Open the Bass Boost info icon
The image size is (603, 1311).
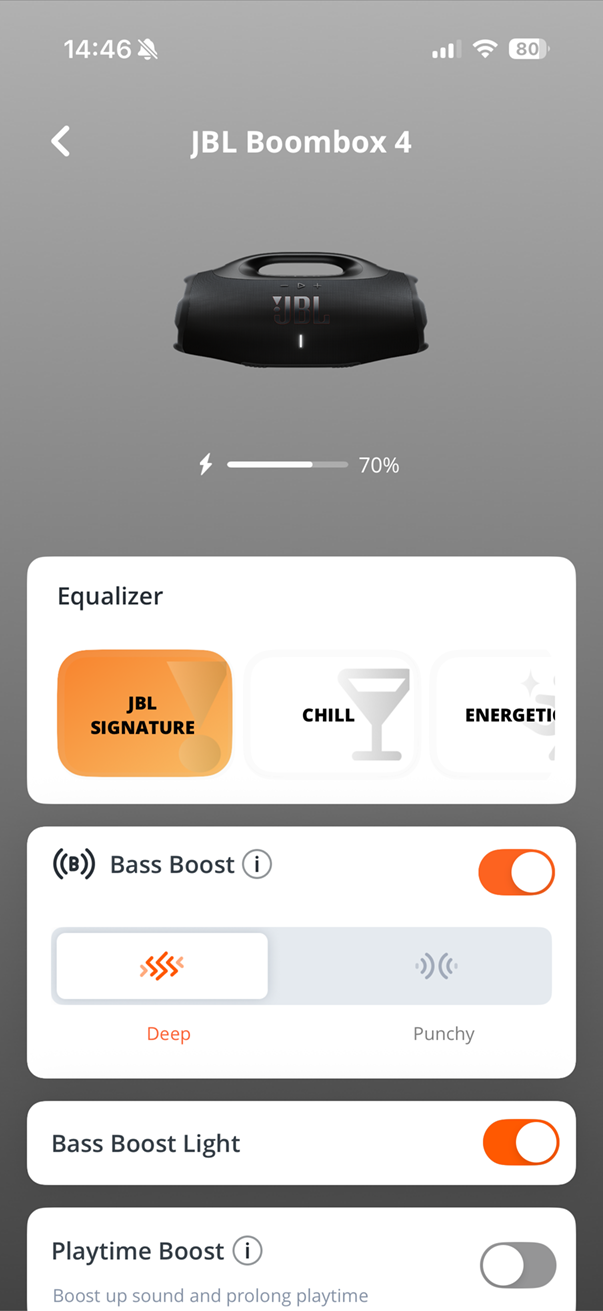pos(257,864)
